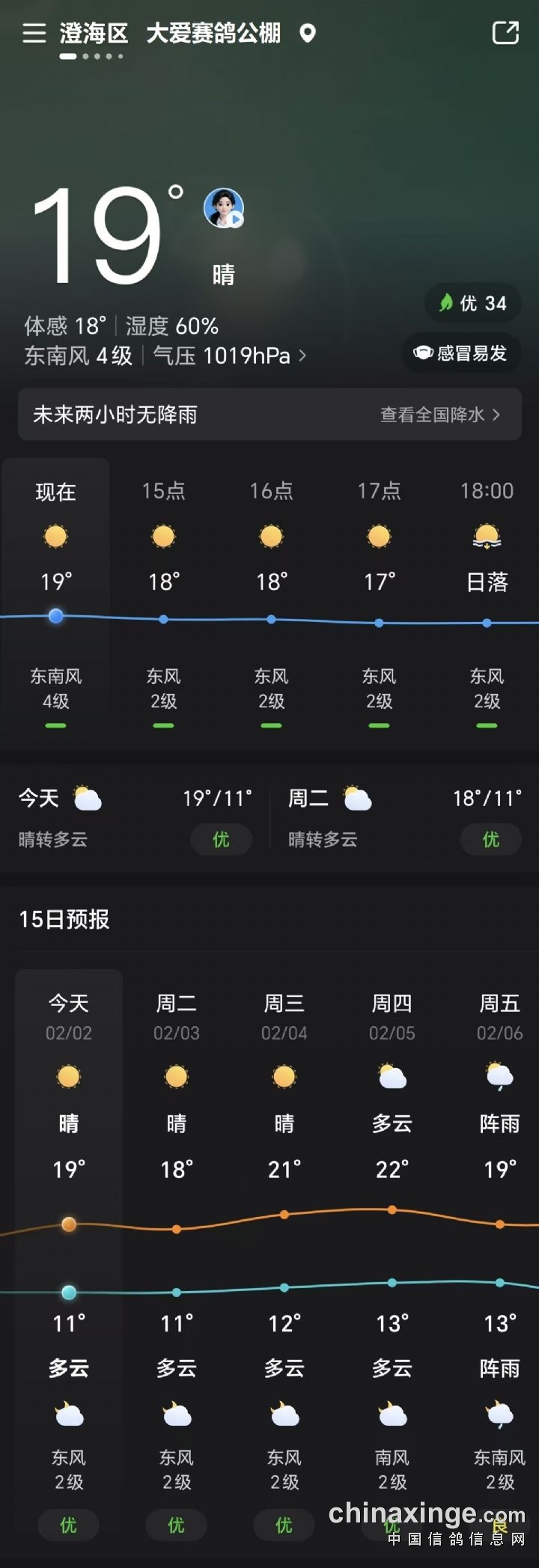Open the hamburger menu
Screen dimensions: 539x1568
[34, 33]
